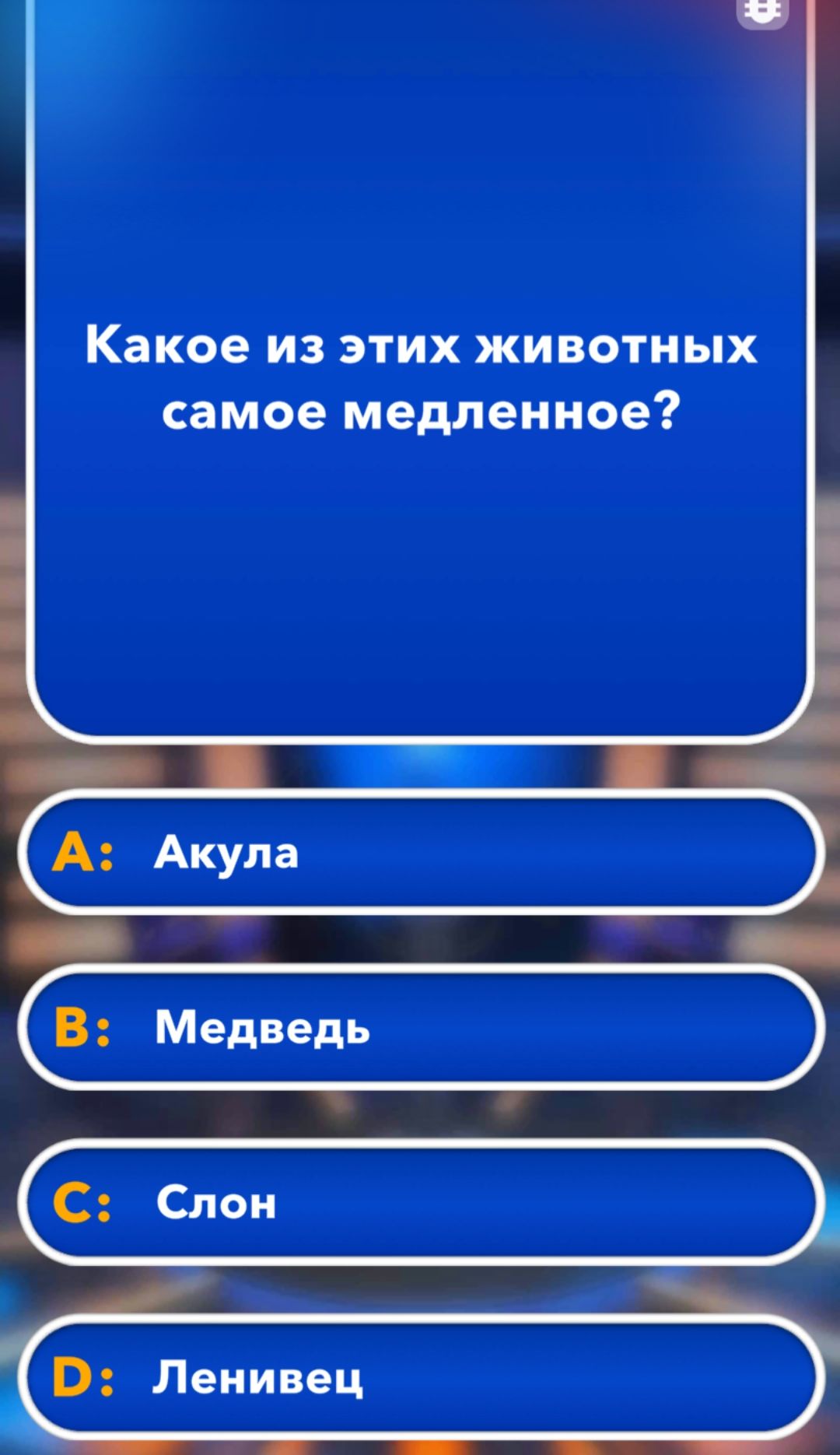
Task: Choose answer B: Медведь
Action: (420, 1027)
